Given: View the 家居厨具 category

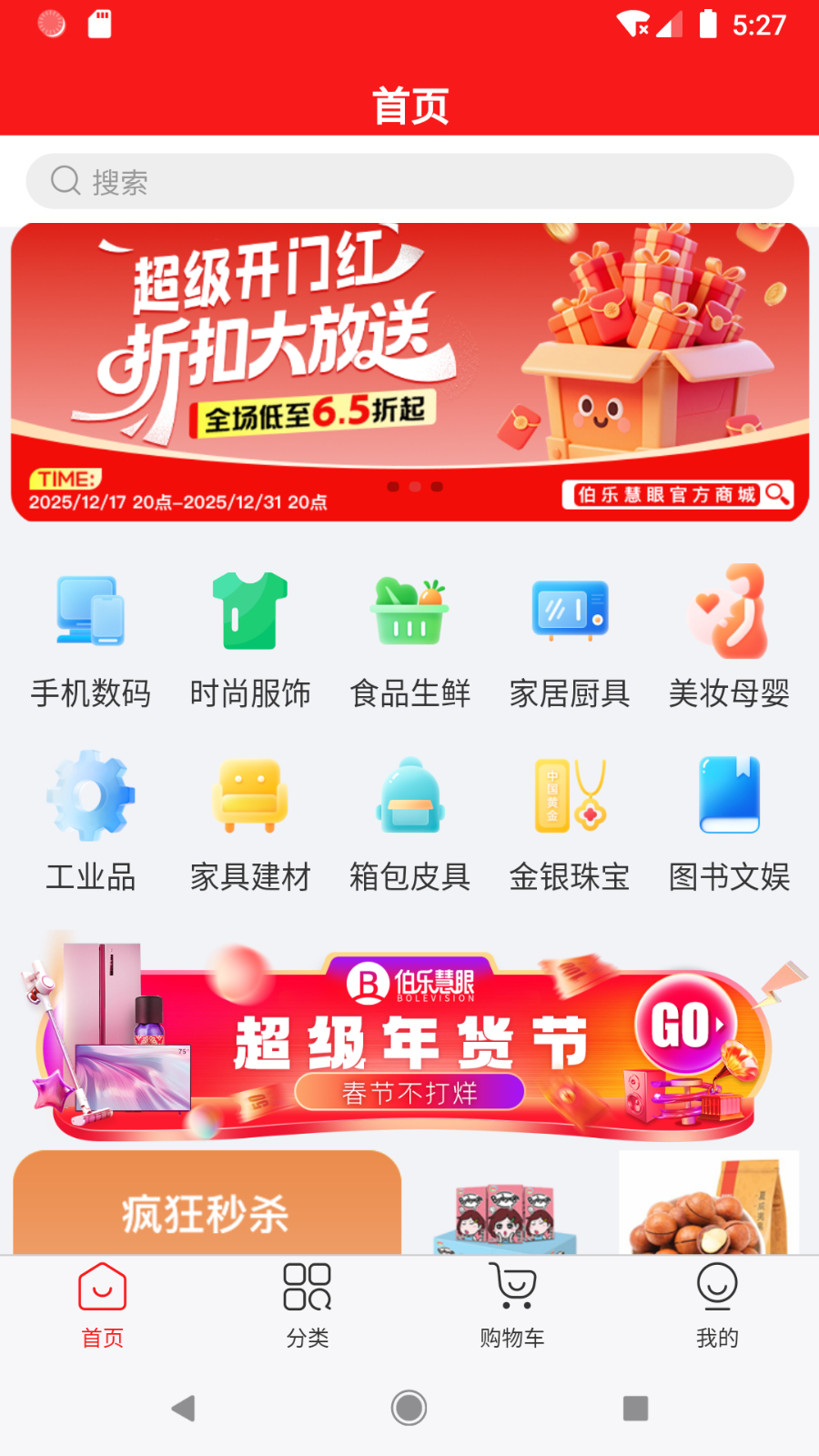Looking at the screenshot, I should click(x=570, y=637).
